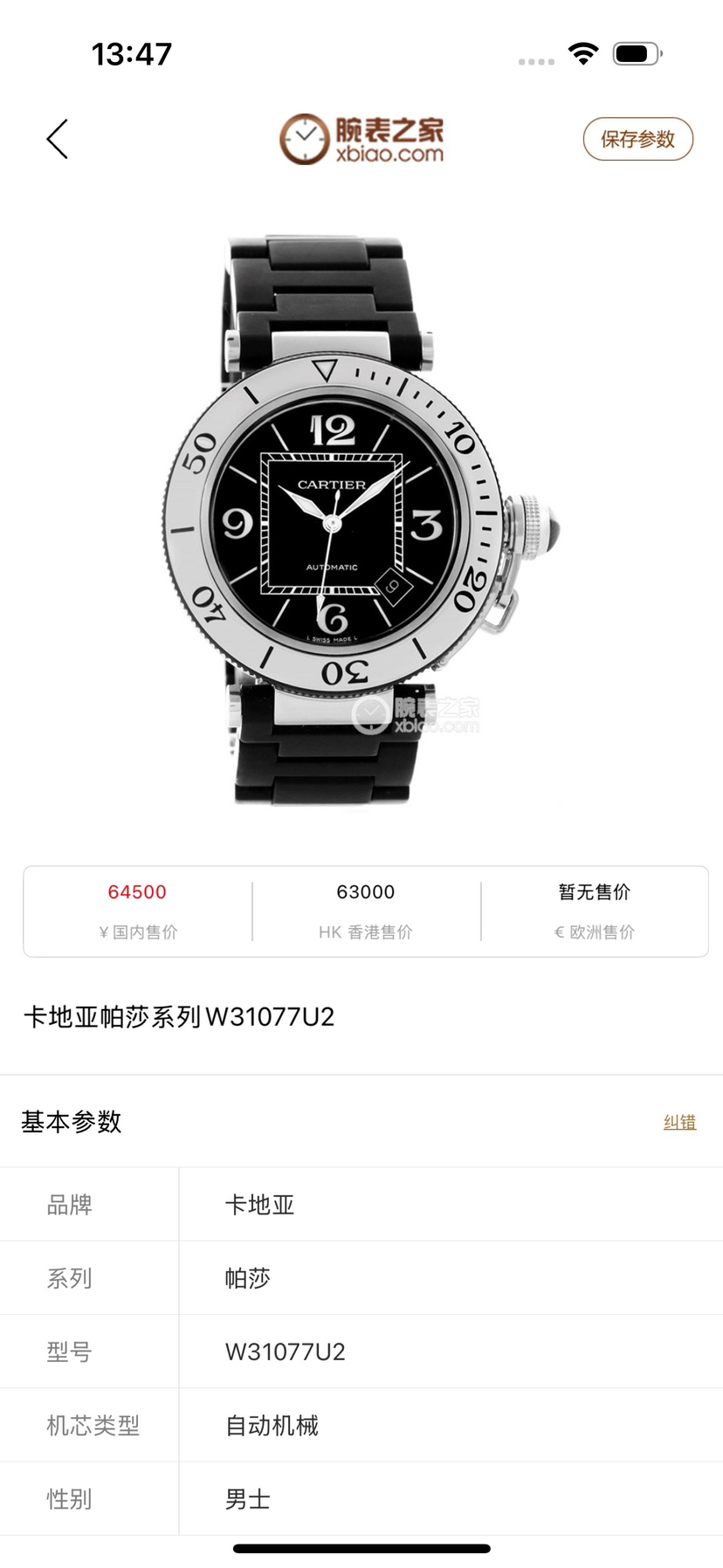Viewport: 723px width, 1568px height.
Task: Open the 纠错 correction link
Action: (679, 1122)
